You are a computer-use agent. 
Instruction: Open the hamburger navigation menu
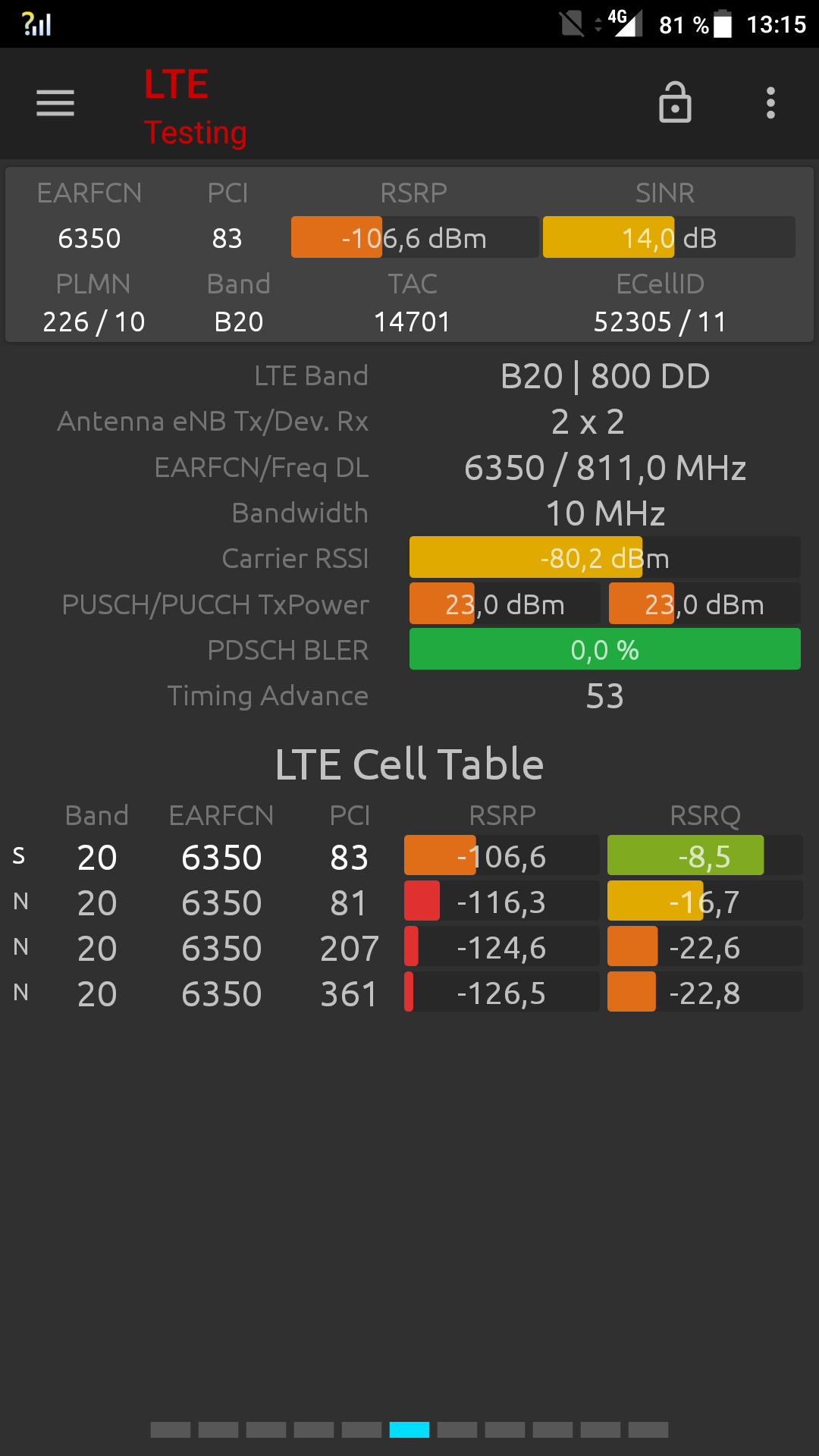click(55, 103)
